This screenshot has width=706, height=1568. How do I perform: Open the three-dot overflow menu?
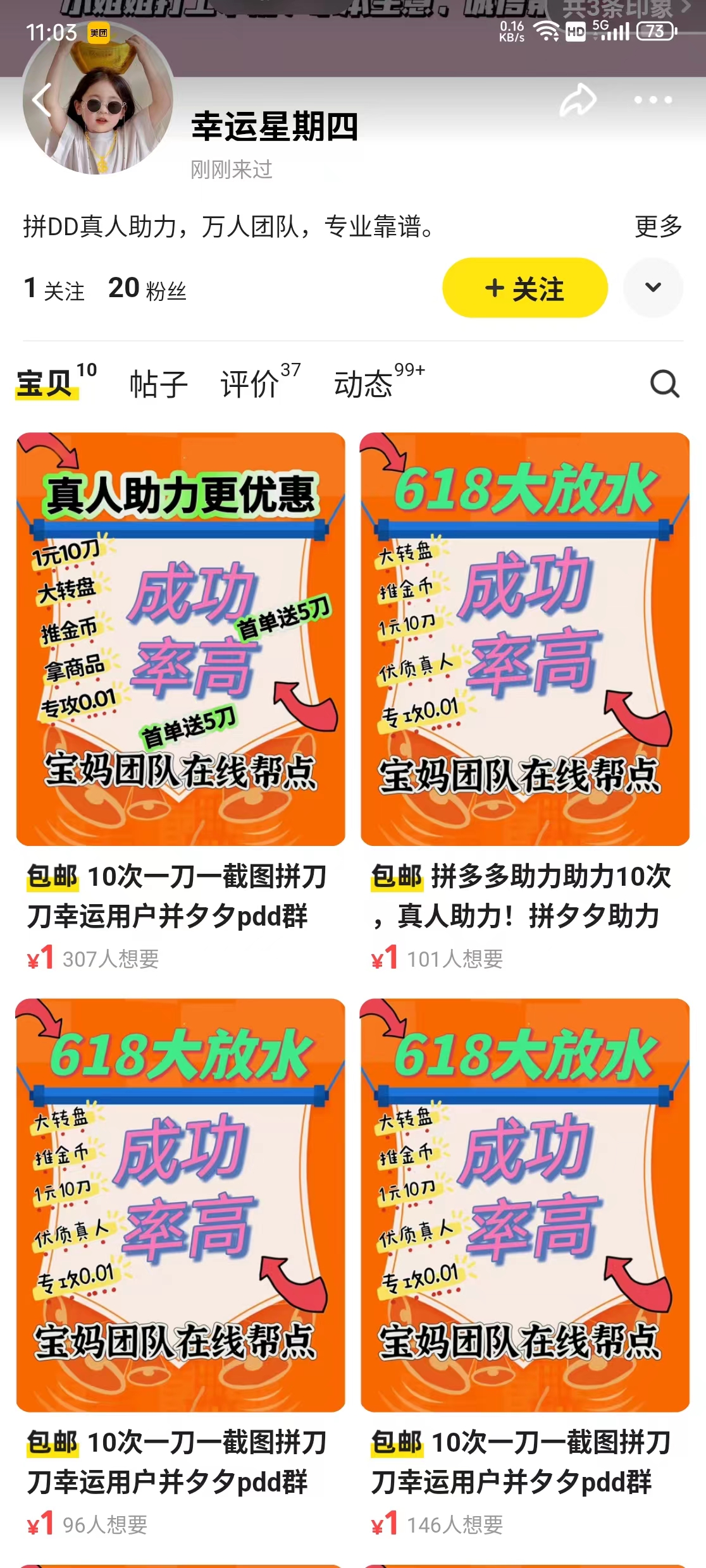click(653, 100)
